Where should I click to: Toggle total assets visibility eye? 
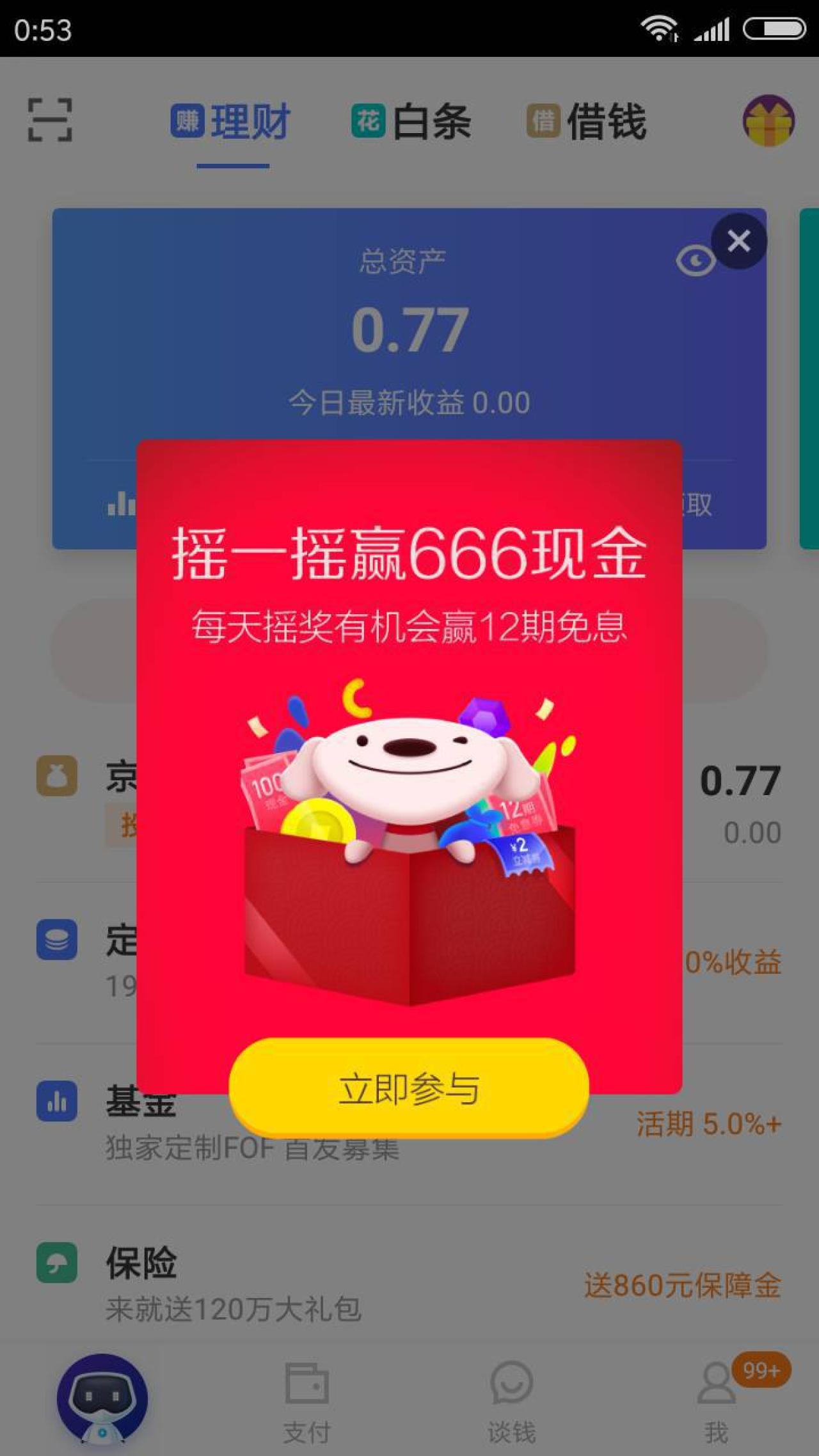(694, 260)
